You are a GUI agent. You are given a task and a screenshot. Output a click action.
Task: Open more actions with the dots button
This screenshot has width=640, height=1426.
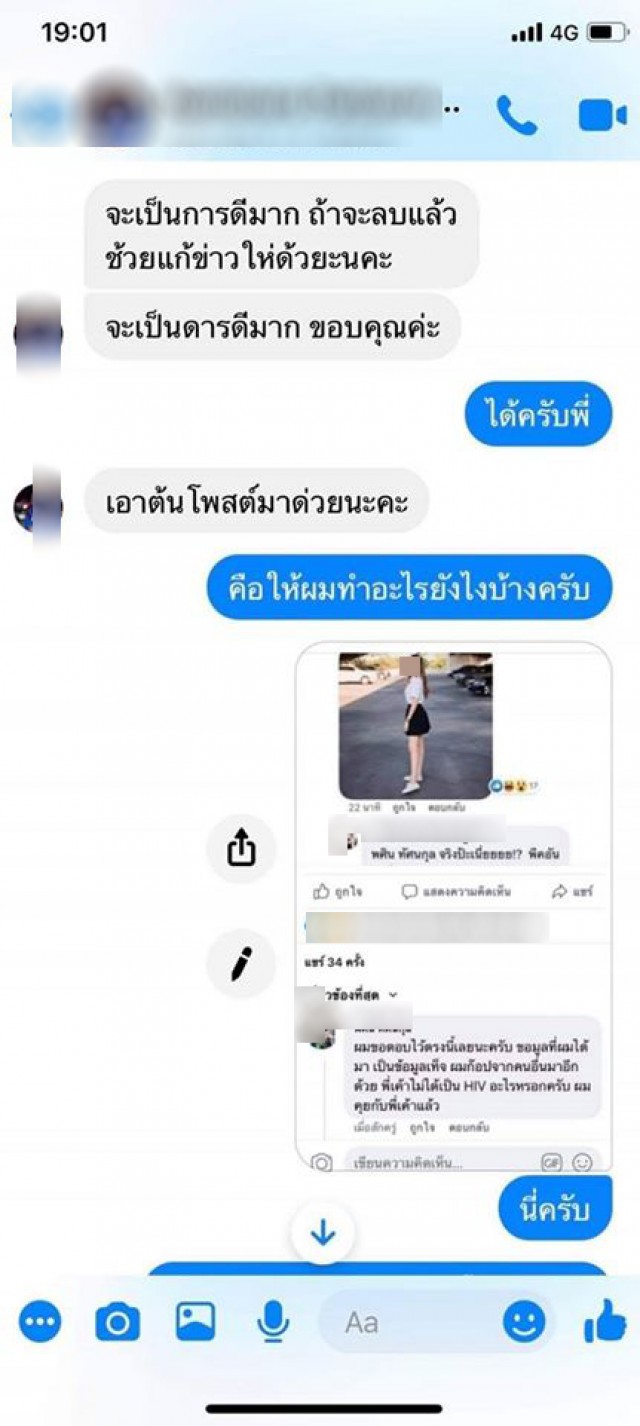point(40,1323)
